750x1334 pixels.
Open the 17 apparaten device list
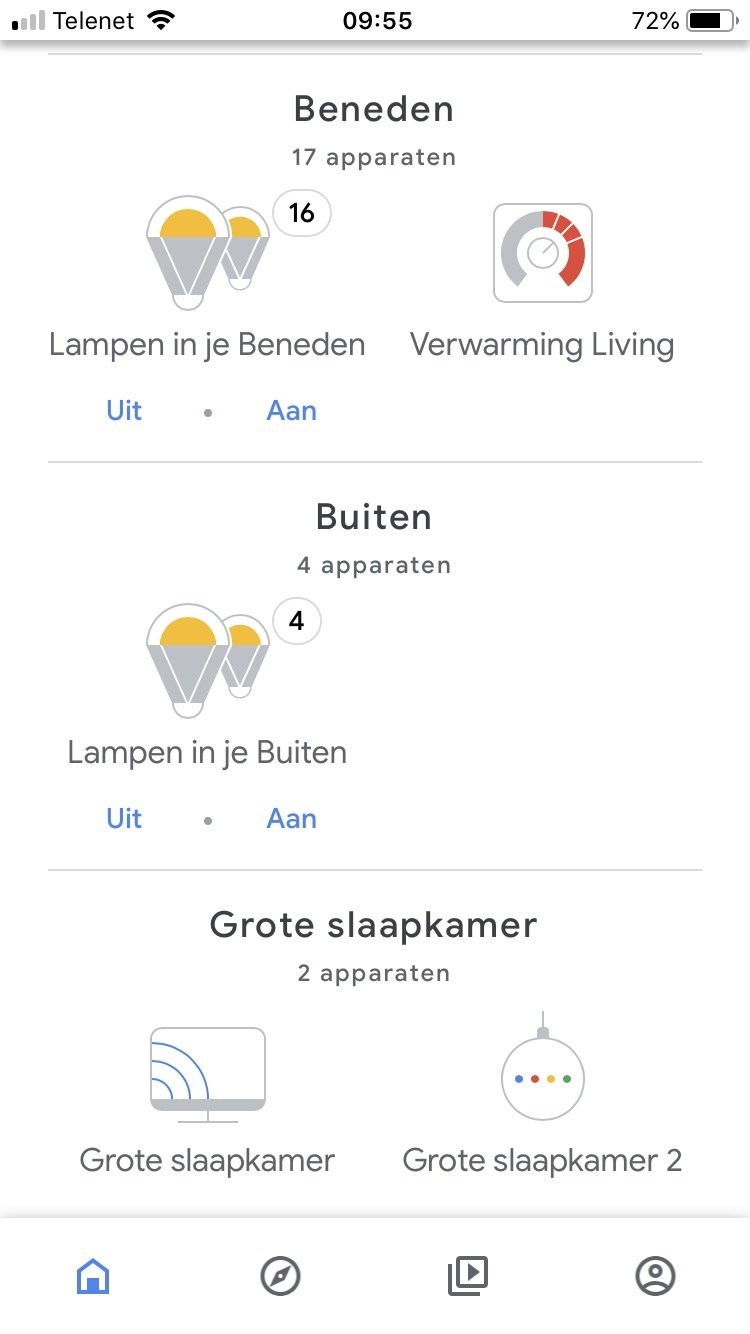(373, 156)
